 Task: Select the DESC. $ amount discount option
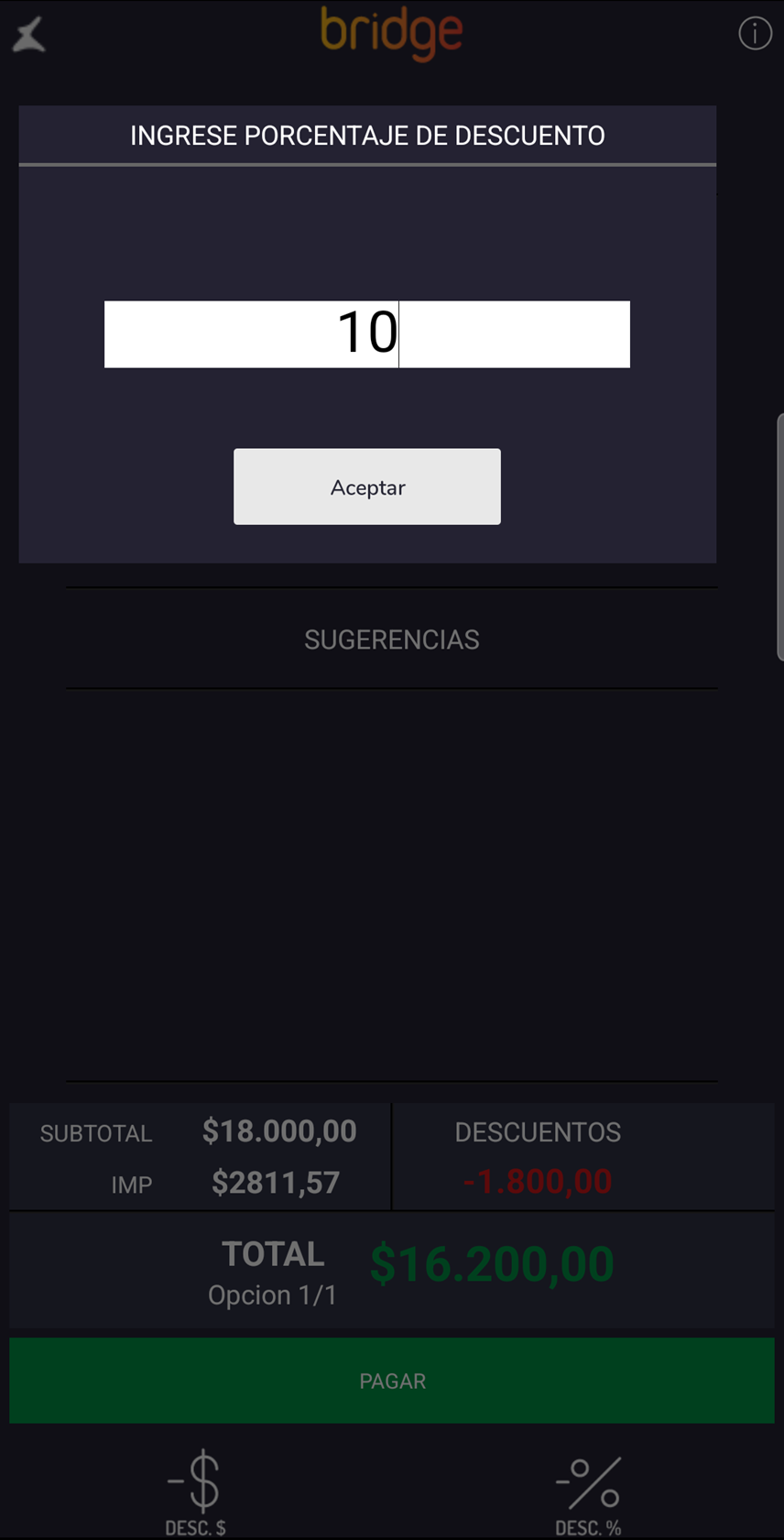point(196,1493)
